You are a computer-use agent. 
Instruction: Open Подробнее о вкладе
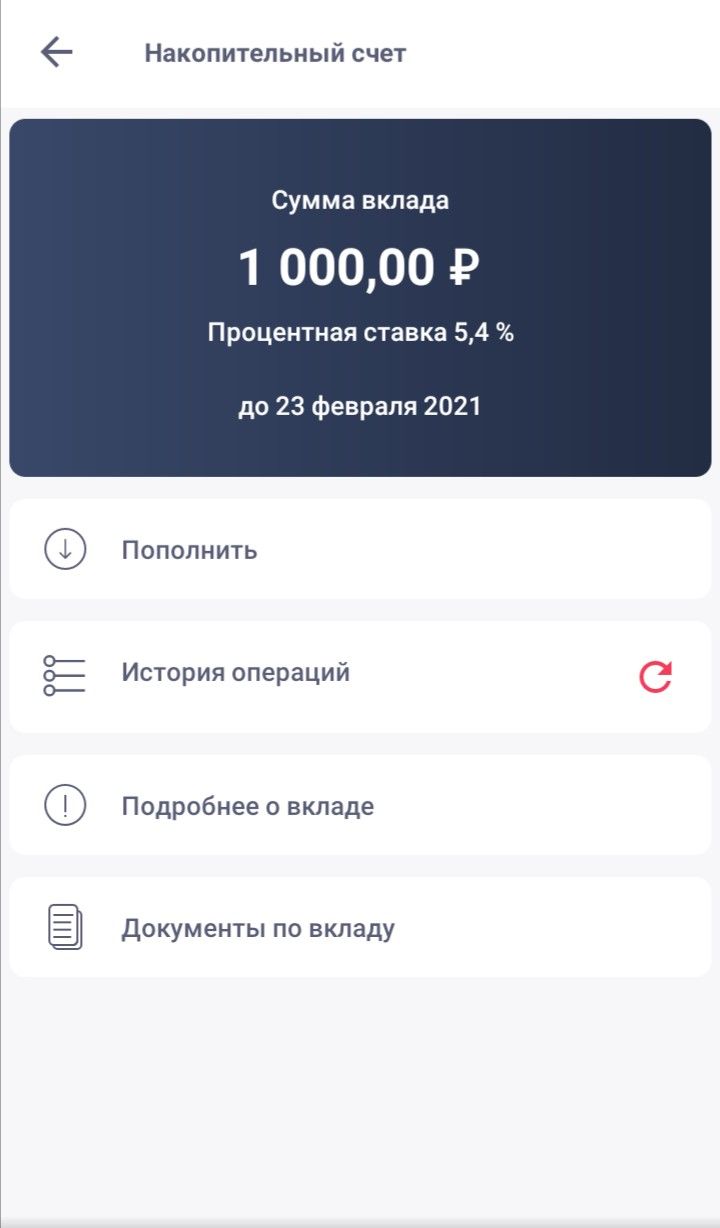click(360, 805)
